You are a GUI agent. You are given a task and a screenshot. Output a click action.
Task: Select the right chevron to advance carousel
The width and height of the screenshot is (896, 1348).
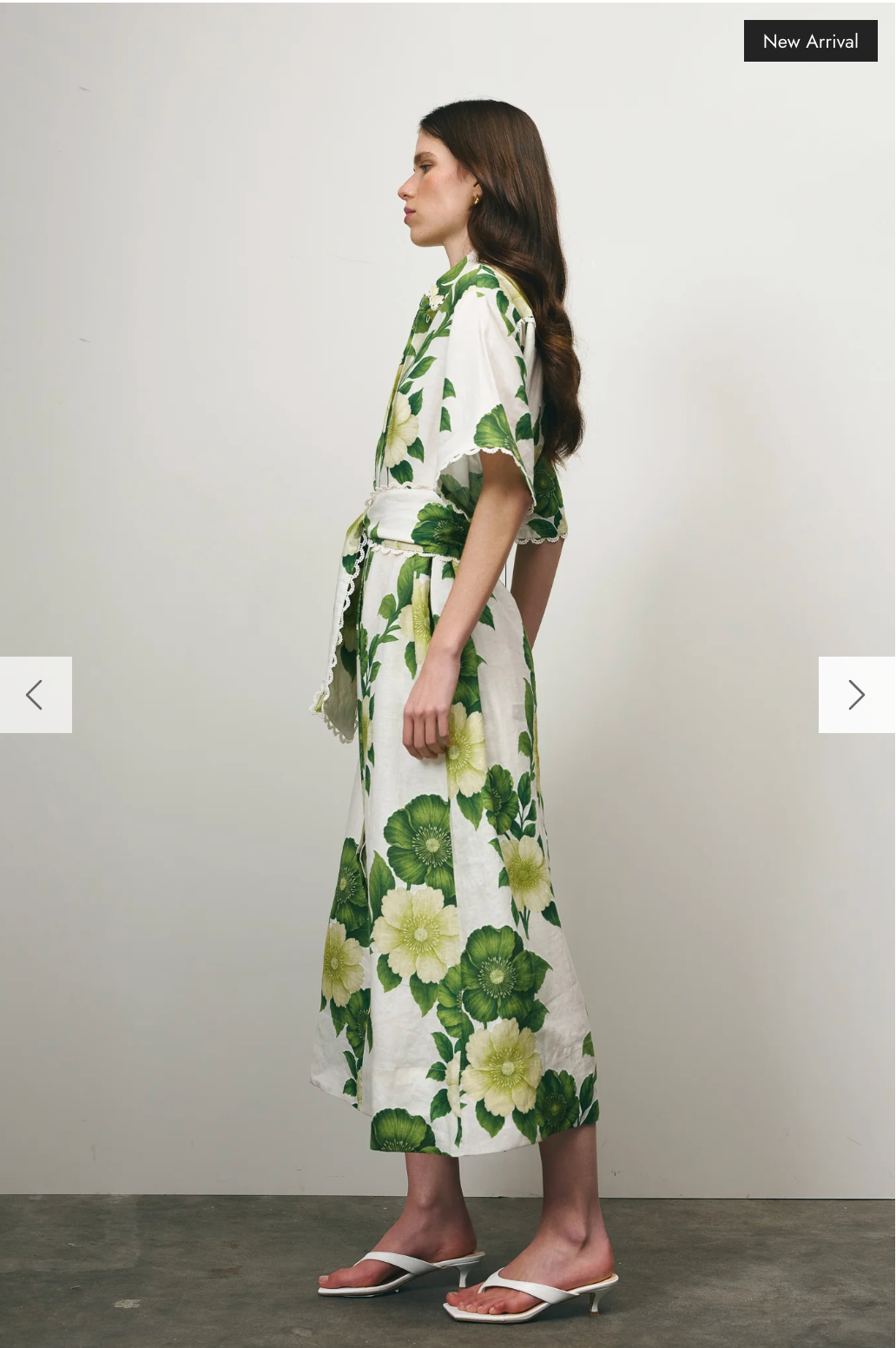858,695
